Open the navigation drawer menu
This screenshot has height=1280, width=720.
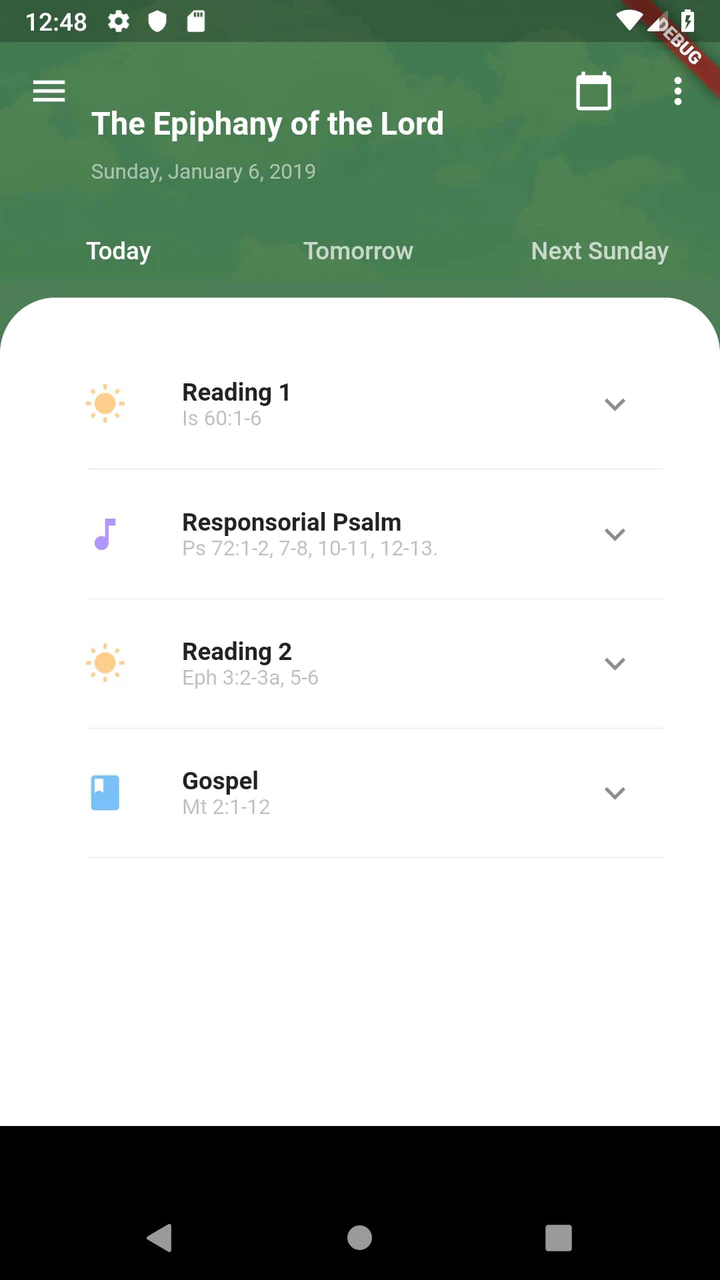(x=49, y=92)
